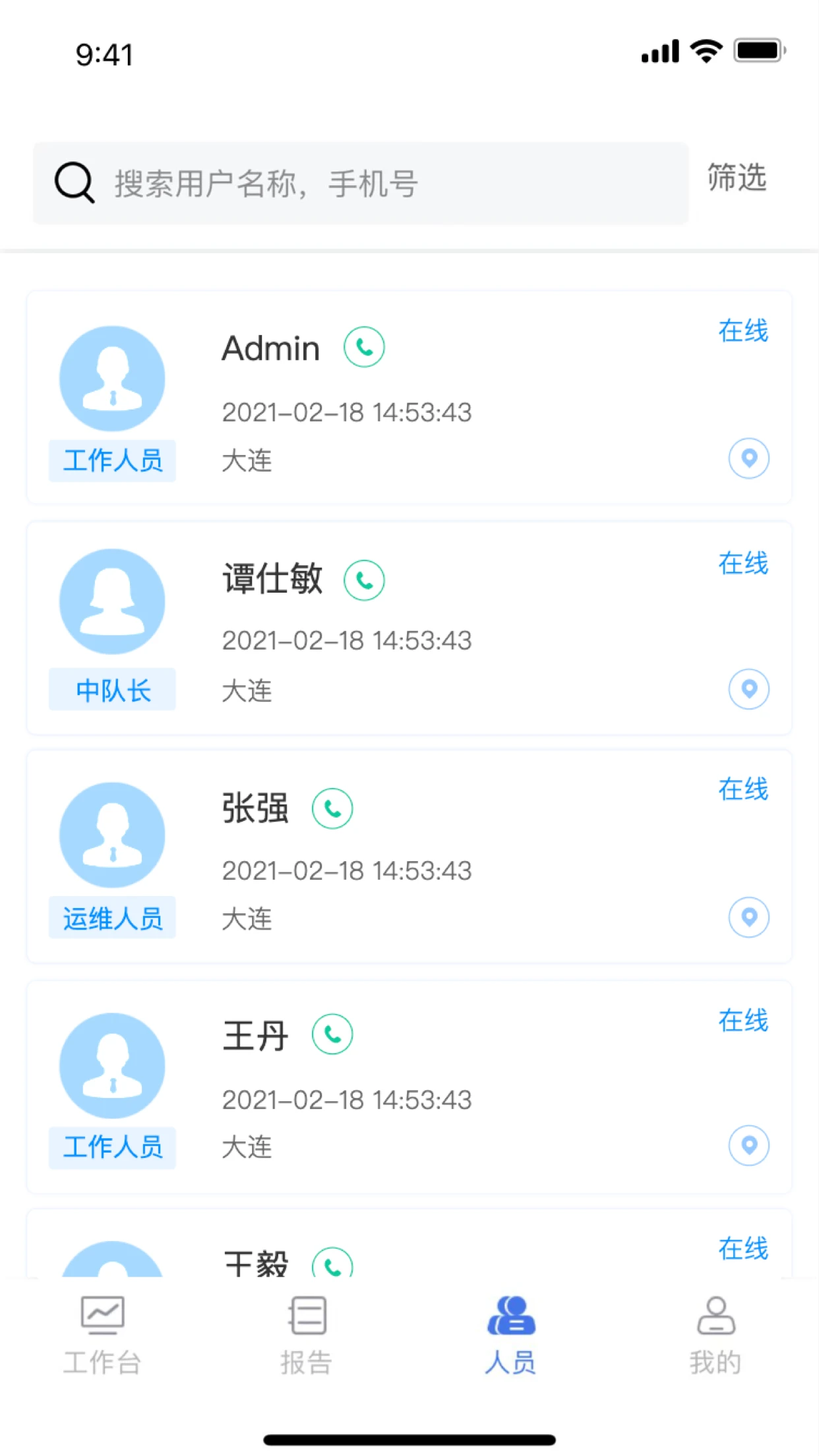Call Admin using the phone icon
This screenshot has height=1456, width=819.
364,346
